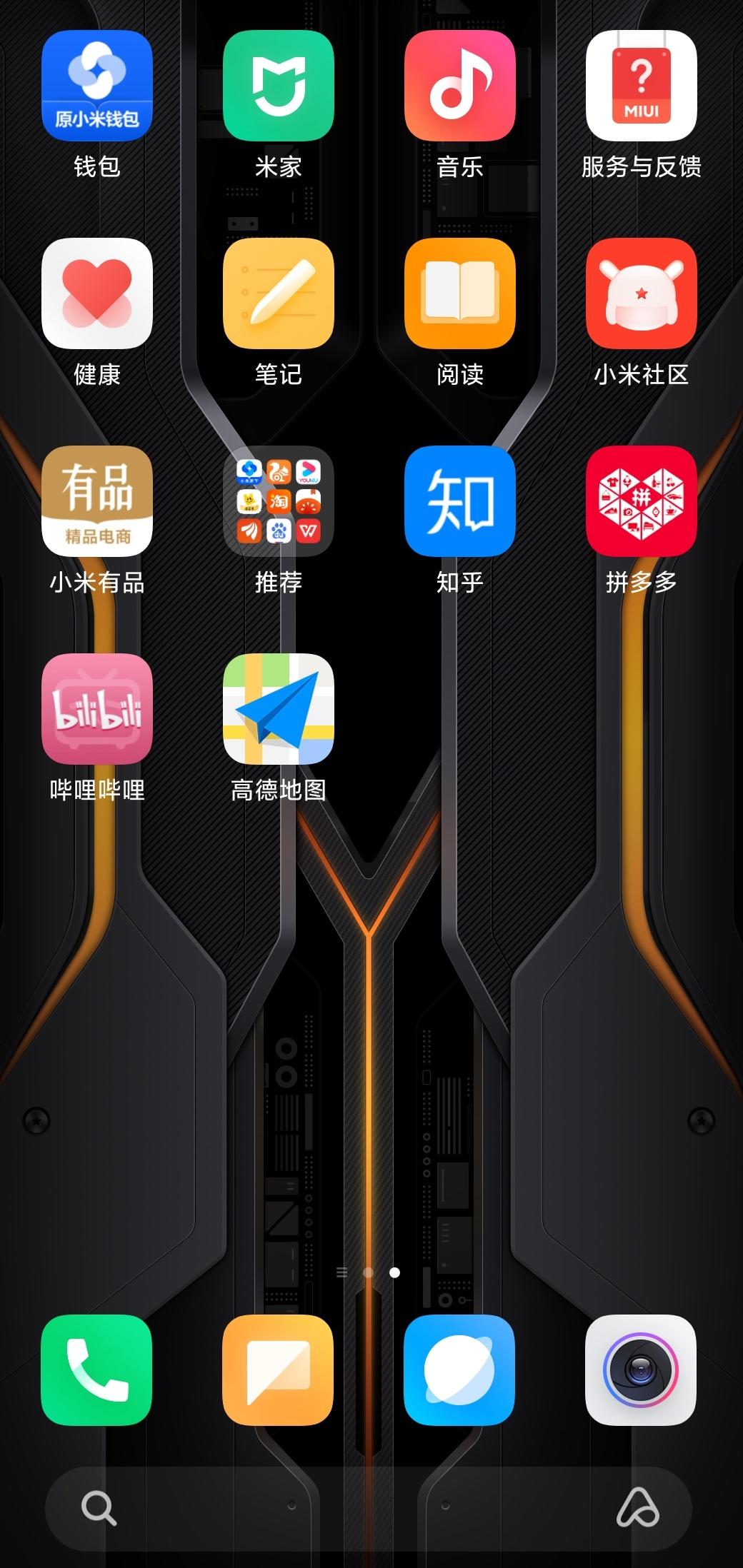The width and height of the screenshot is (743, 1568).
Task: Open the messages app in the dock
Action: [279, 1370]
